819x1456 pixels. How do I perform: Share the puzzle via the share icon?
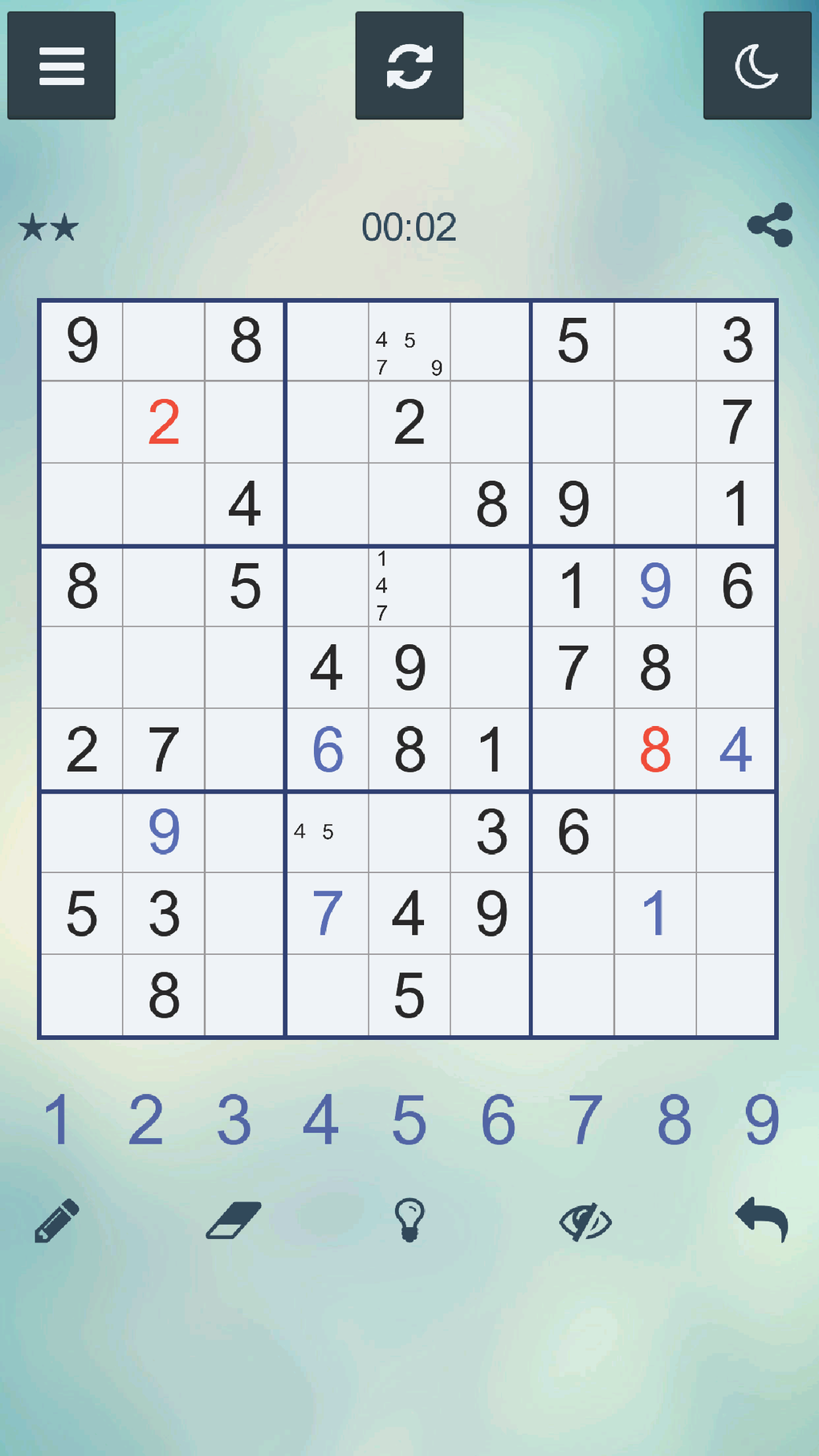769,226
